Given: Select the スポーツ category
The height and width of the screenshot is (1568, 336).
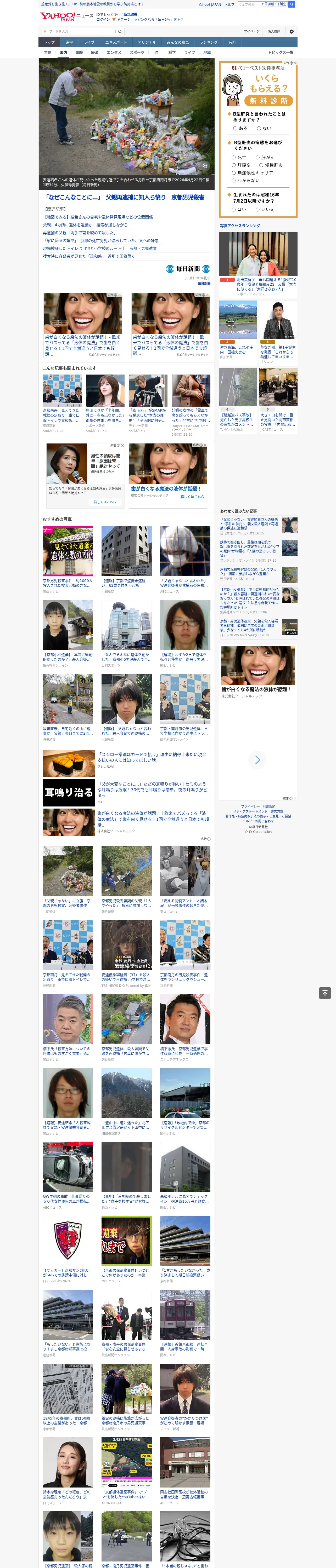Looking at the screenshot, I should pos(137,52).
